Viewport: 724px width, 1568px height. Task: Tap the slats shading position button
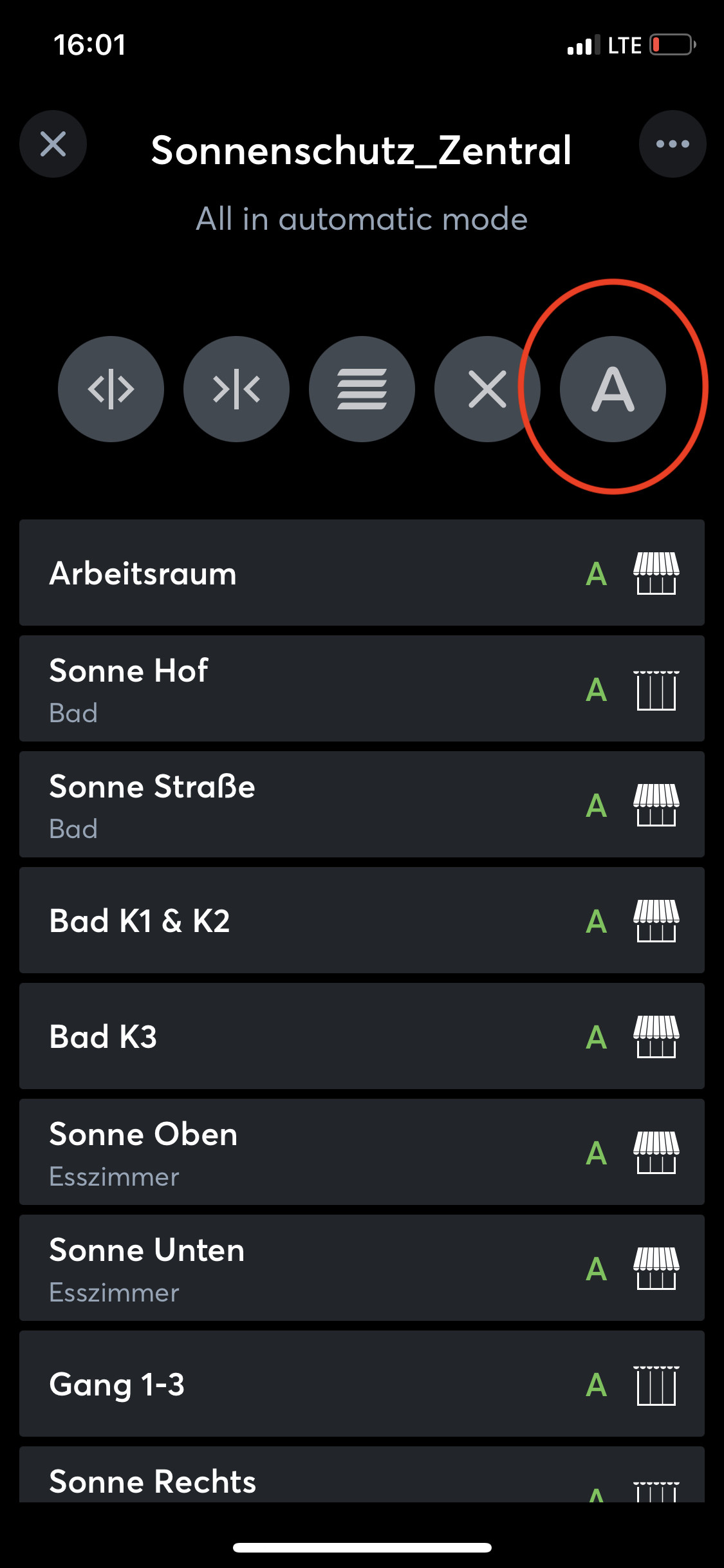362,389
